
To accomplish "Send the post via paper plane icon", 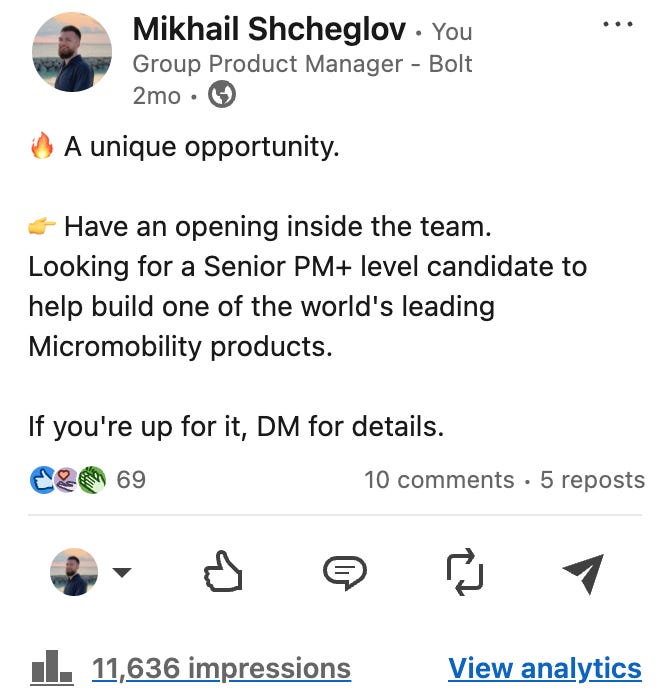I will [x=584, y=573].
